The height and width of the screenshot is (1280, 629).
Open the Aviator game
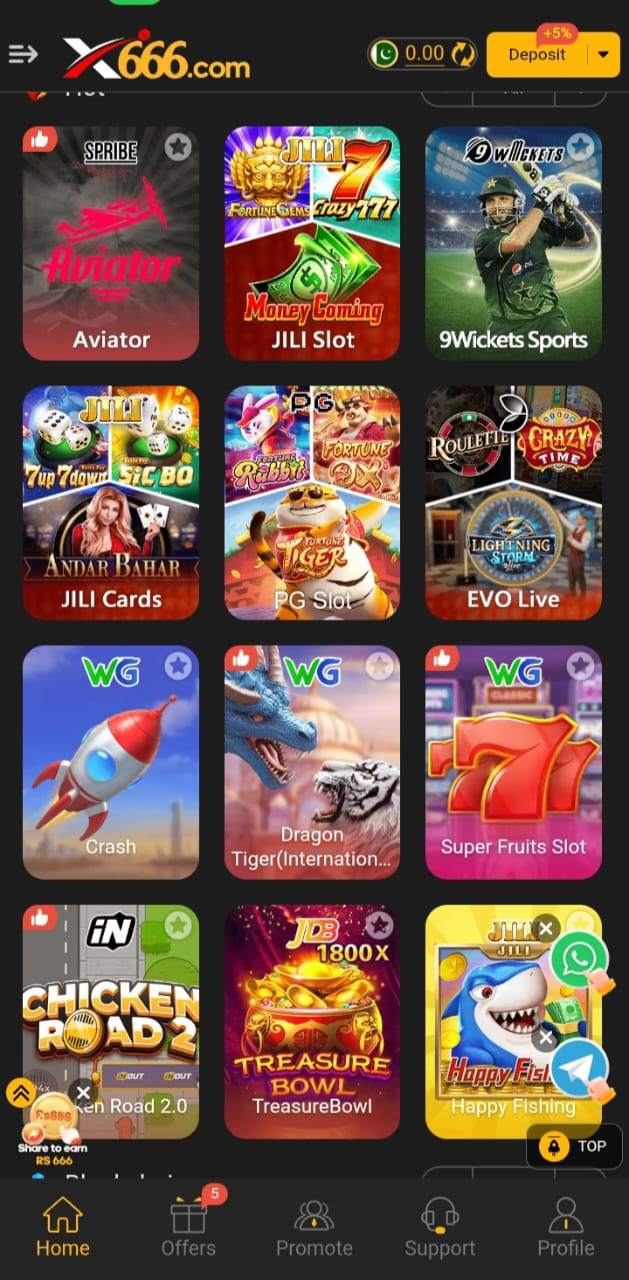[111, 245]
